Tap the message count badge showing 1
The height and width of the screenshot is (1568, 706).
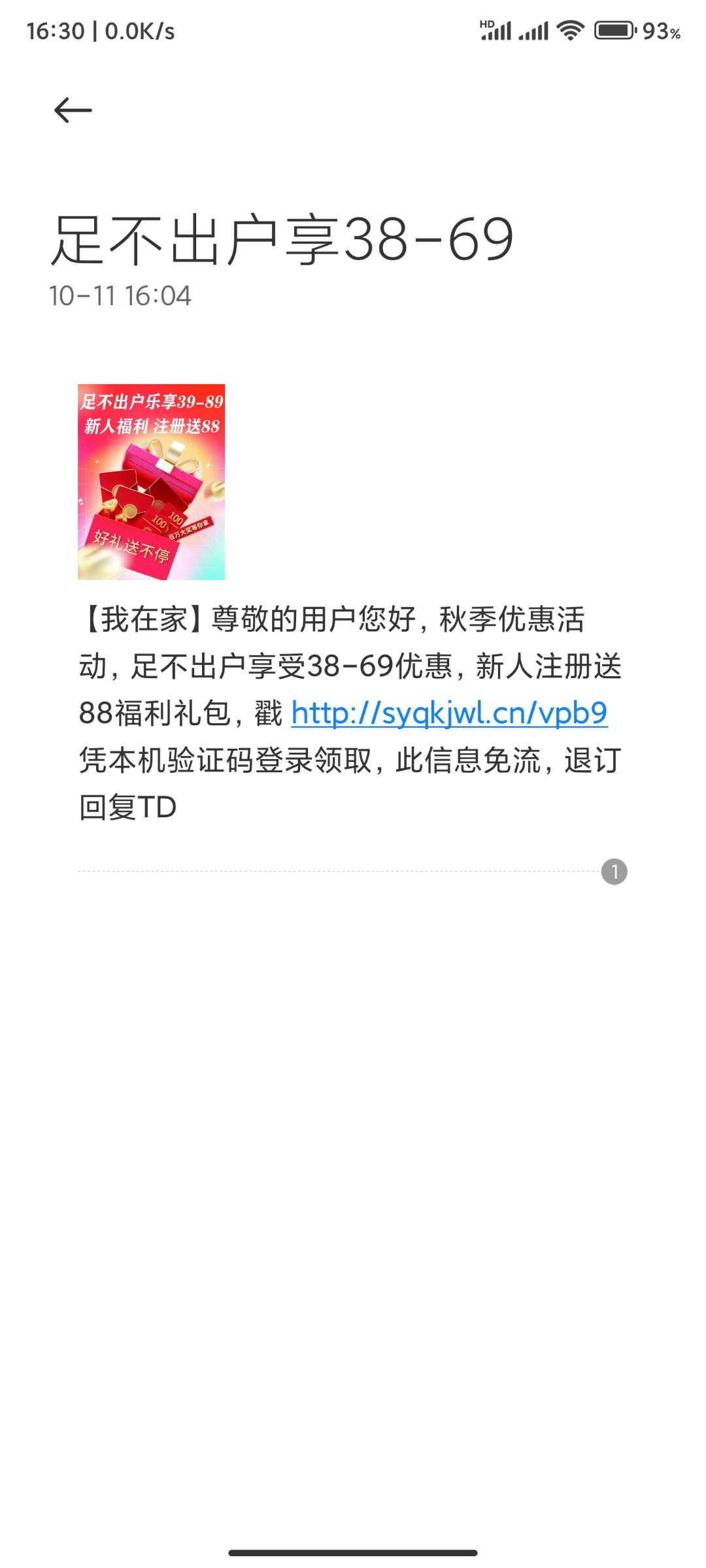[615, 870]
